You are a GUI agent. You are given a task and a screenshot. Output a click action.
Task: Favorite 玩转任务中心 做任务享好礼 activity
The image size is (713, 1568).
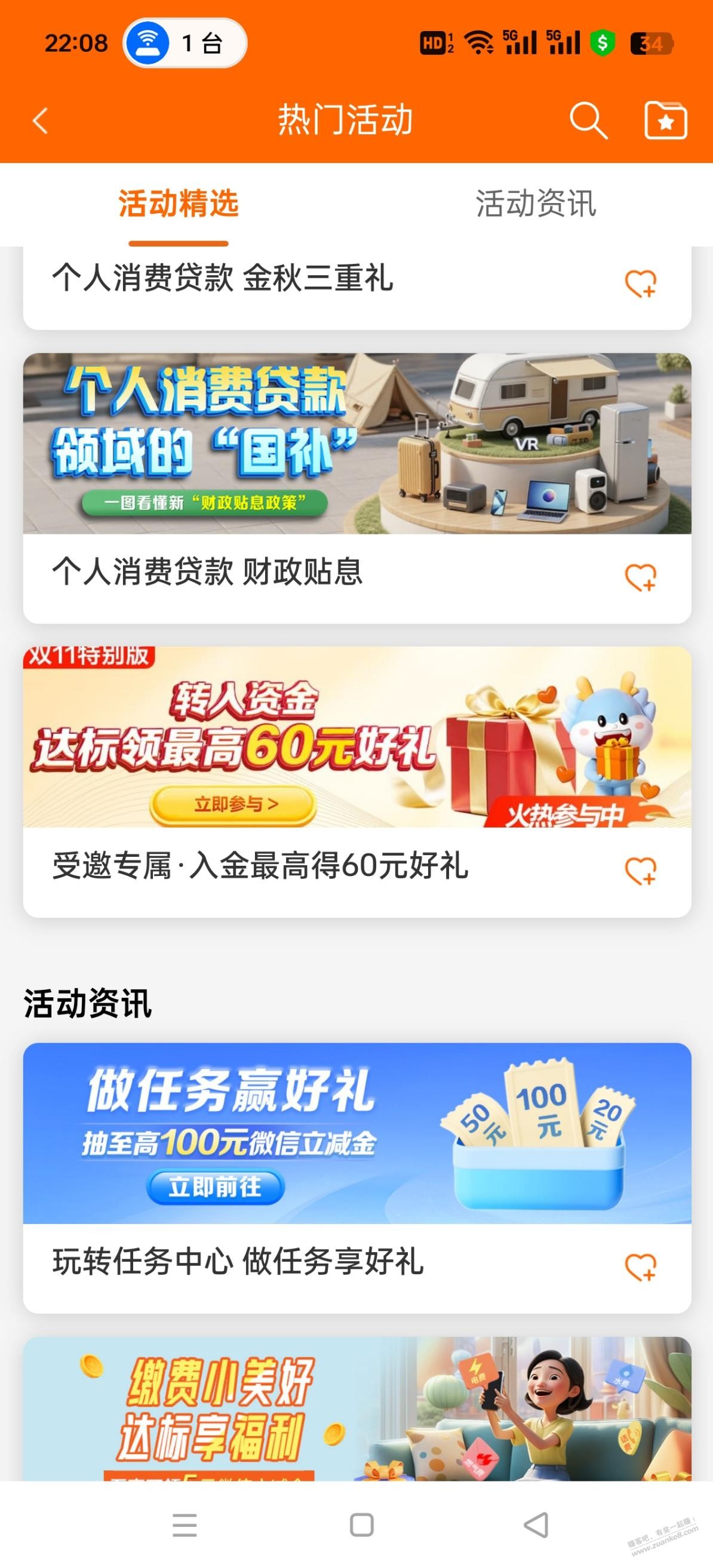tap(641, 1267)
